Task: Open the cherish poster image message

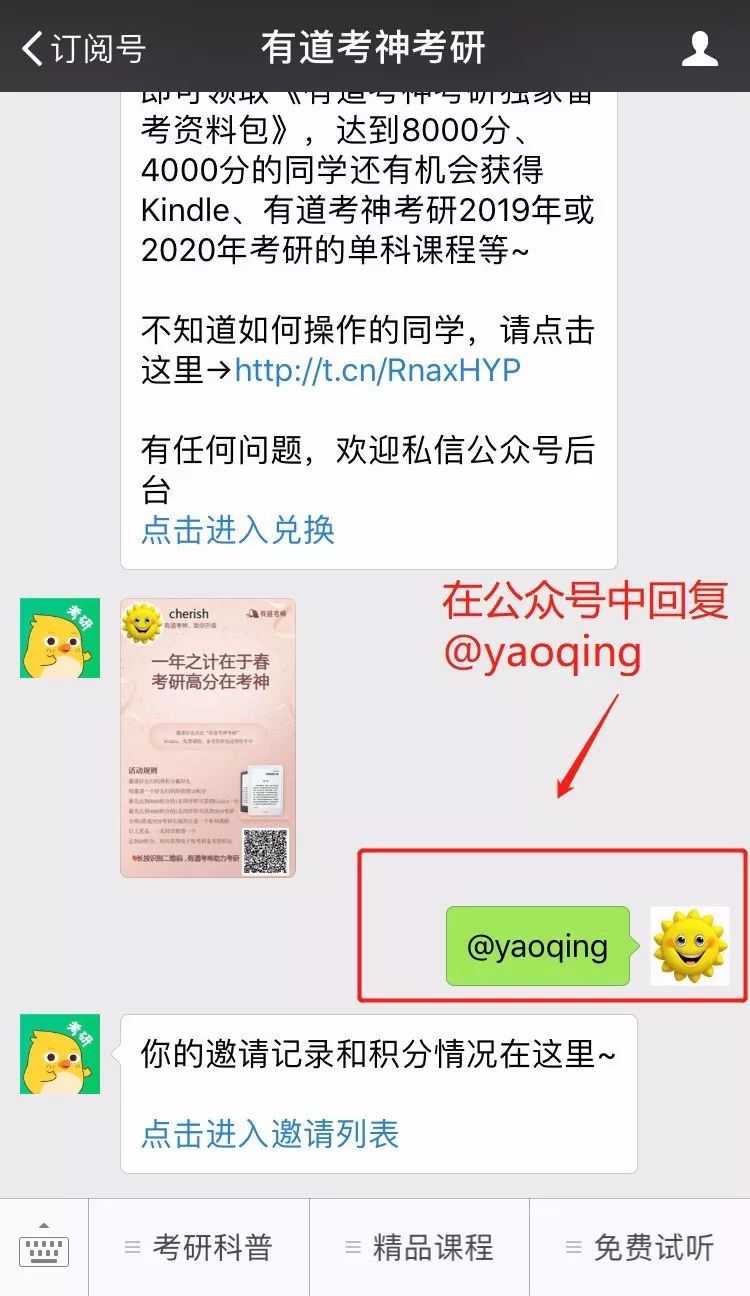Action: [x=208, y=738]
